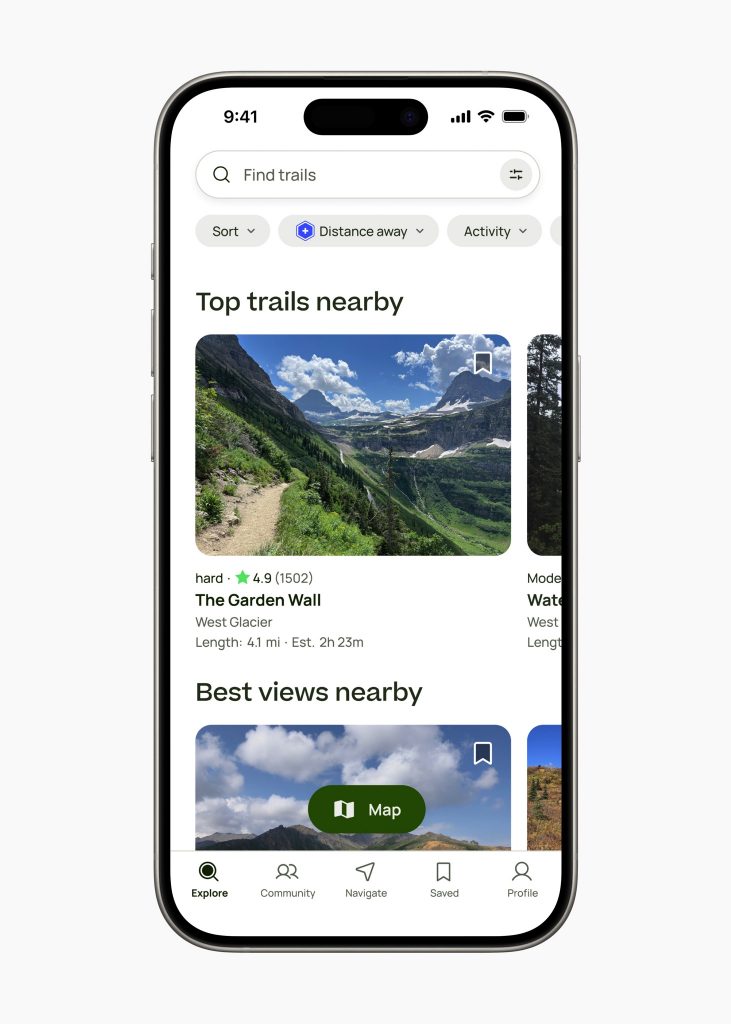Switch to the Profile tab
731x1024 pixels.
(x=522, y=880)
